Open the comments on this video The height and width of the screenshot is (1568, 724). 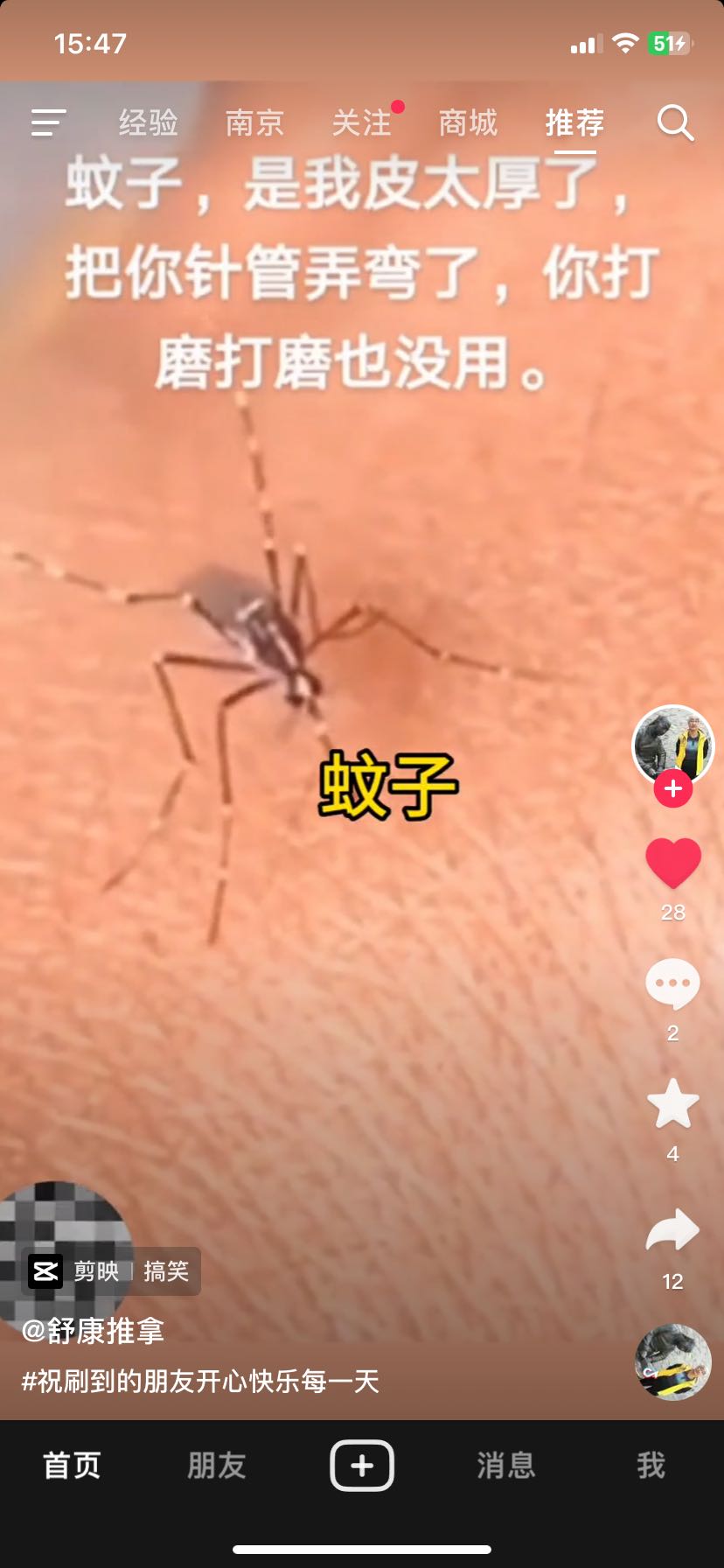(x=673, y=983)
